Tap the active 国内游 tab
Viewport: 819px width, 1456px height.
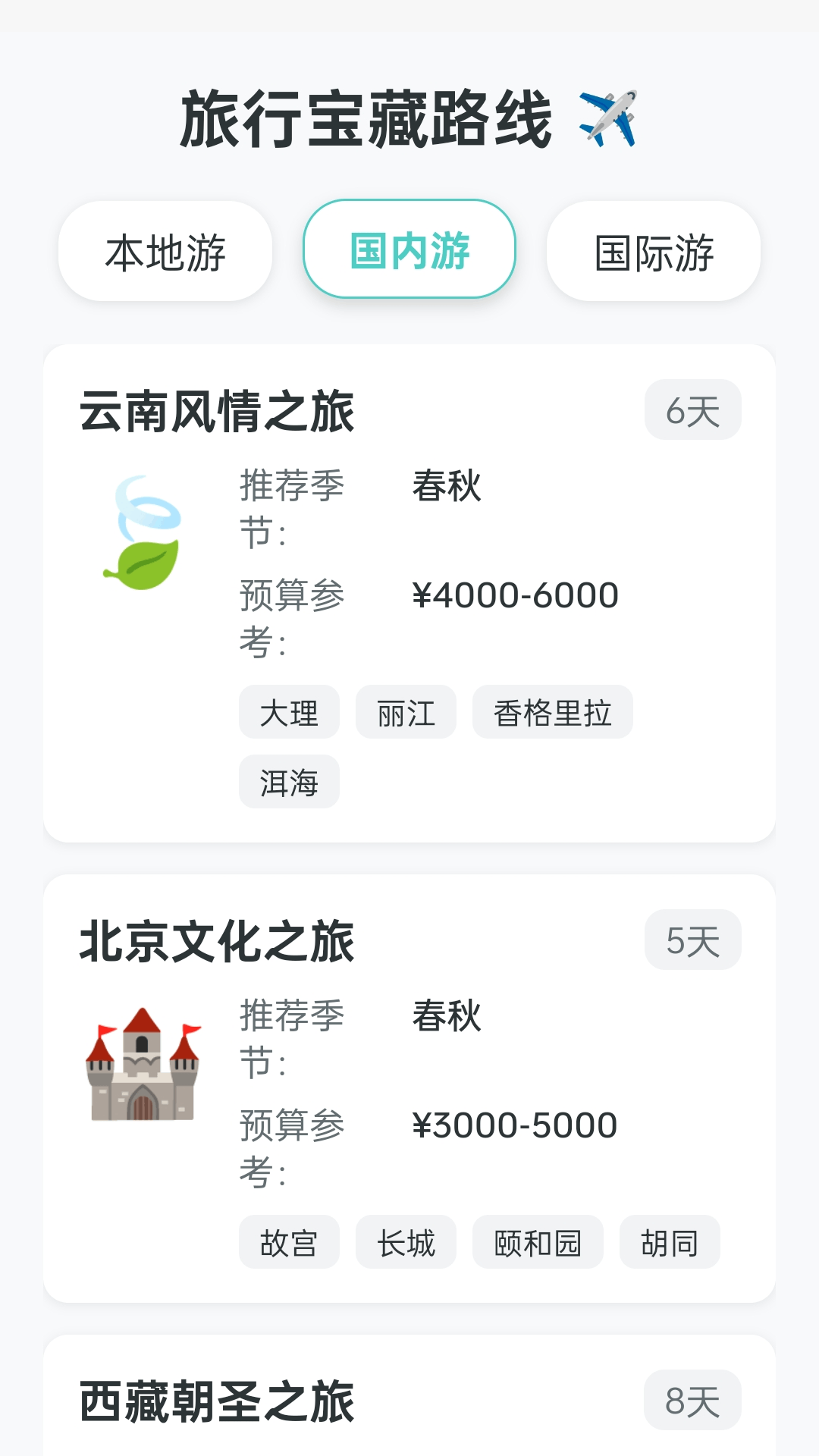(x=409, y=250)
